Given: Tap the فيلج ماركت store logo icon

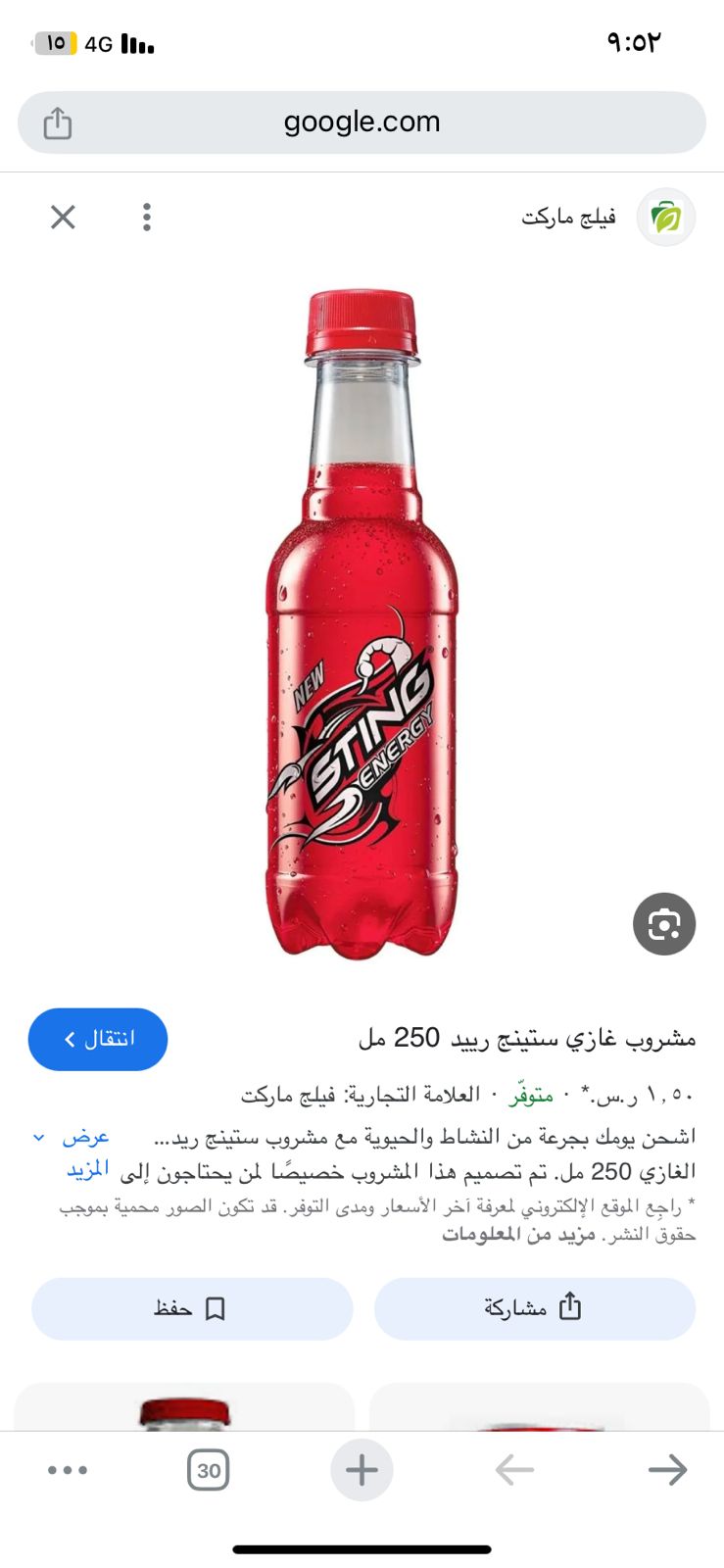Looking at the screenshot, I should [x=665, y=218].
